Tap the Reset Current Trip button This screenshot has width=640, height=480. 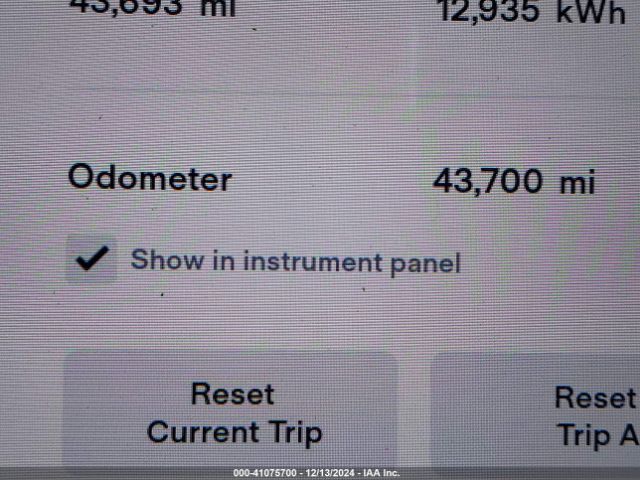tap(233, 413)
